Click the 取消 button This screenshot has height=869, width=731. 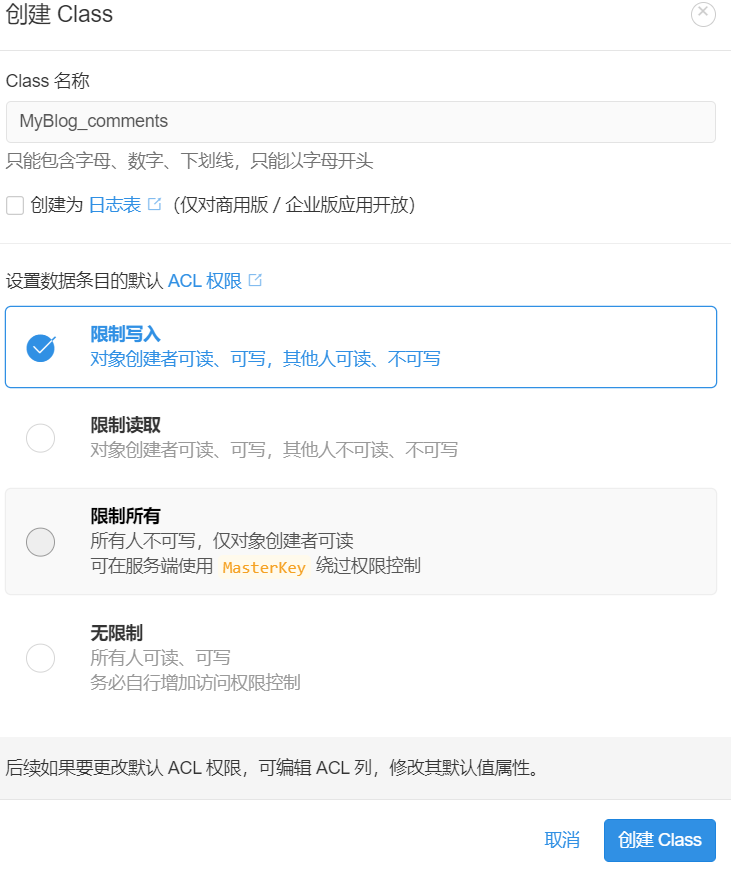point(561,840)
